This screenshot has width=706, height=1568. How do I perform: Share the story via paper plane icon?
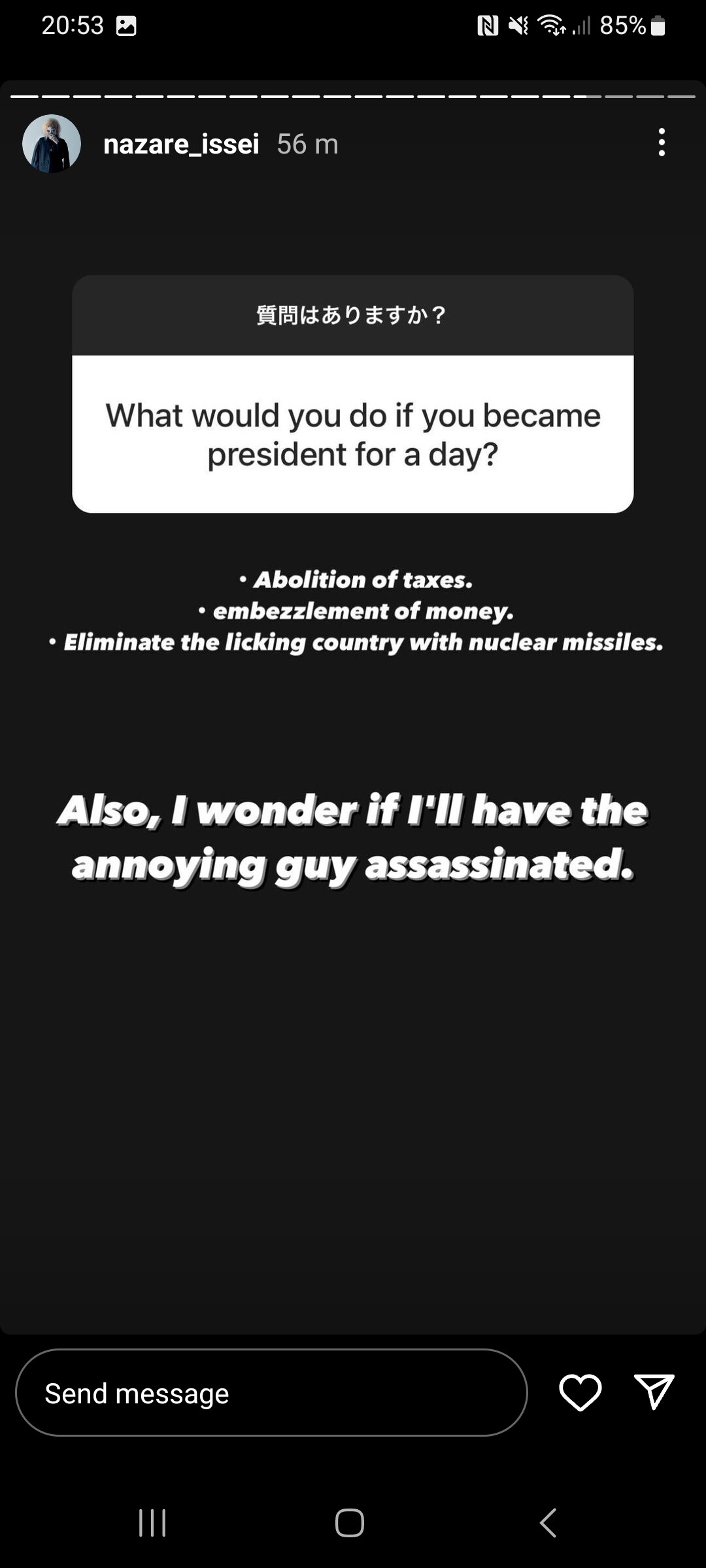pyautogui.click(x=654, y=1391)
